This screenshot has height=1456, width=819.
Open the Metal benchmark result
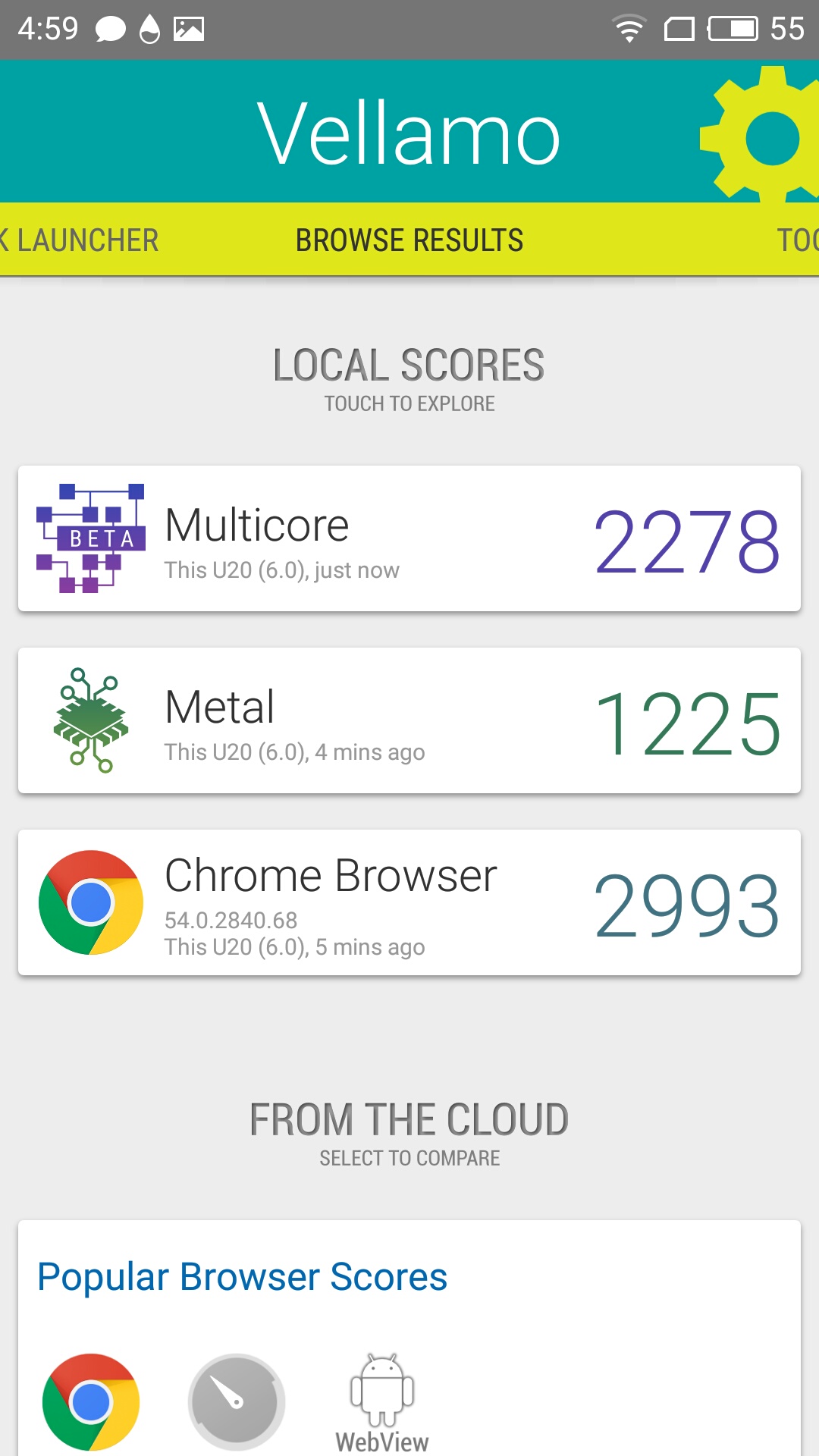(409, 720)
